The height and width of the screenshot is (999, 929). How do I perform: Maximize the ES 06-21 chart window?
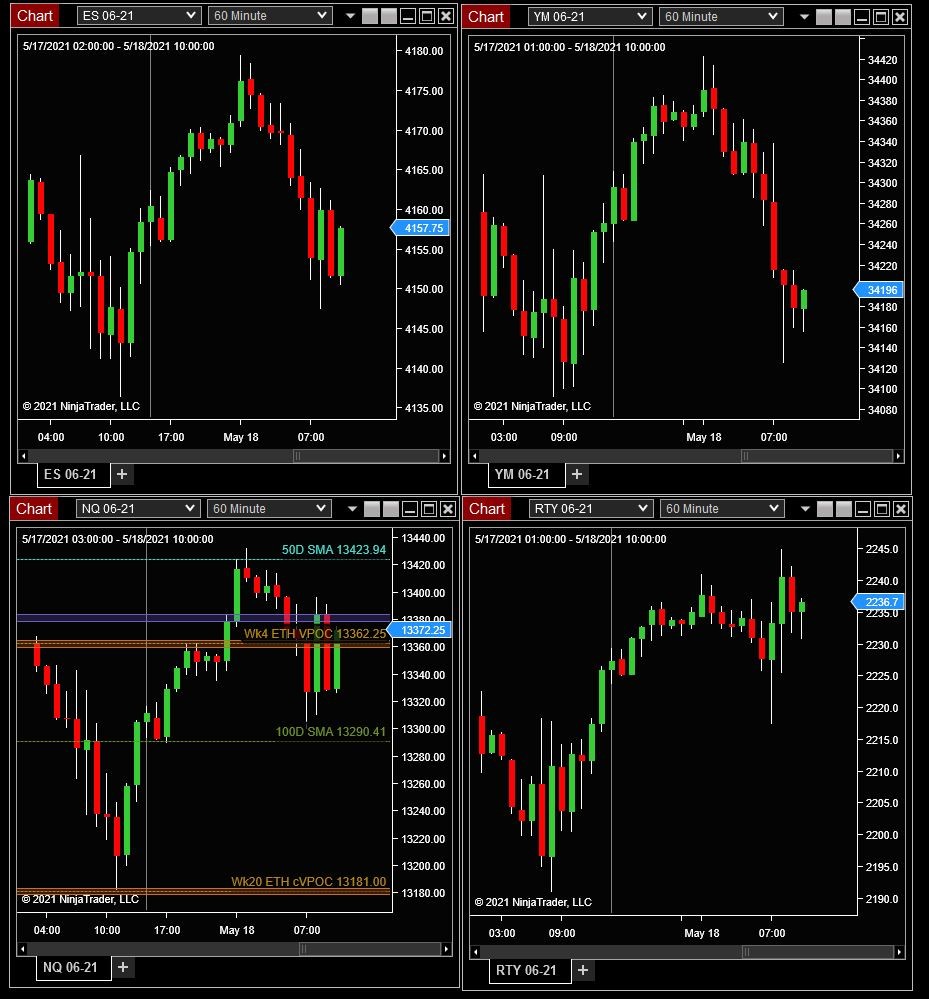427,16
